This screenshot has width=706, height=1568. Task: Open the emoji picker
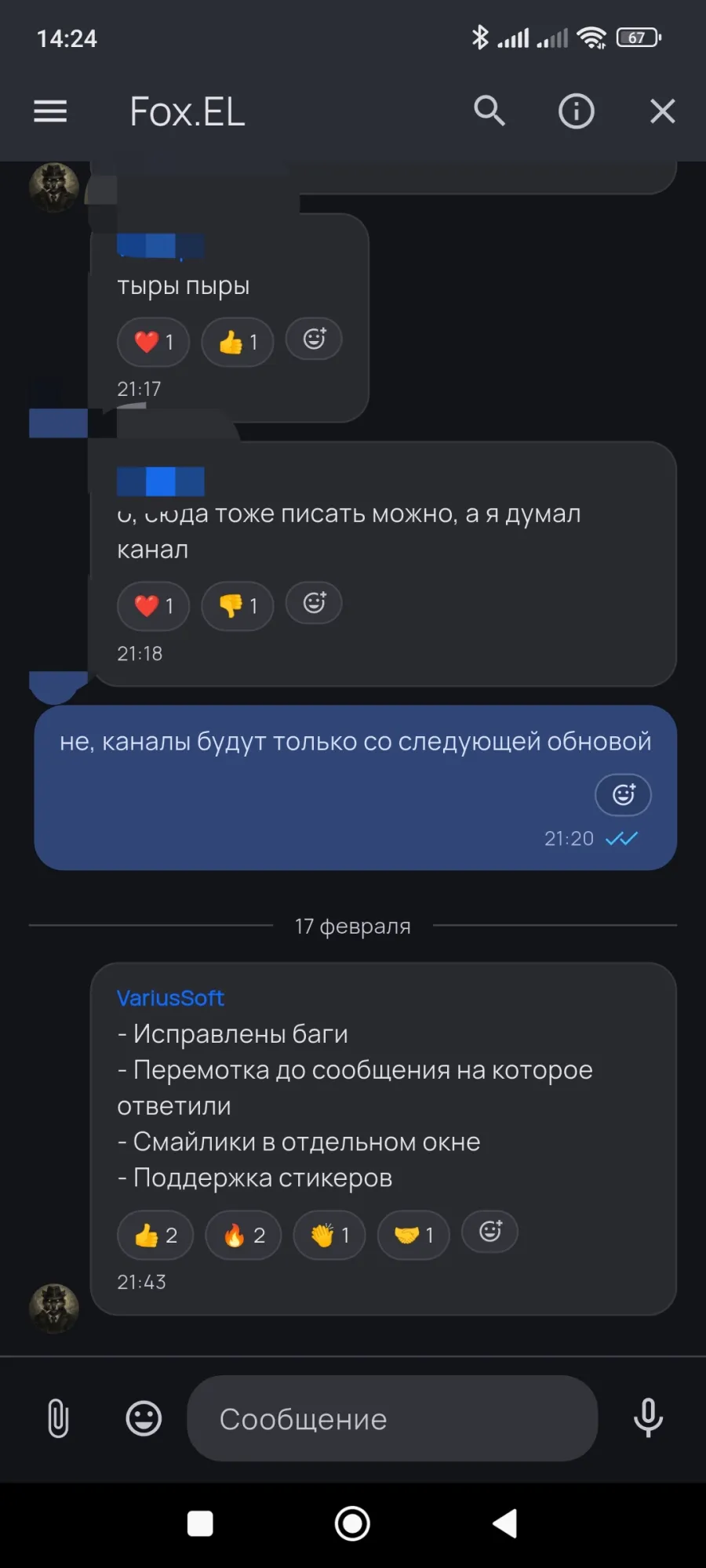(x=144, y=1418)
